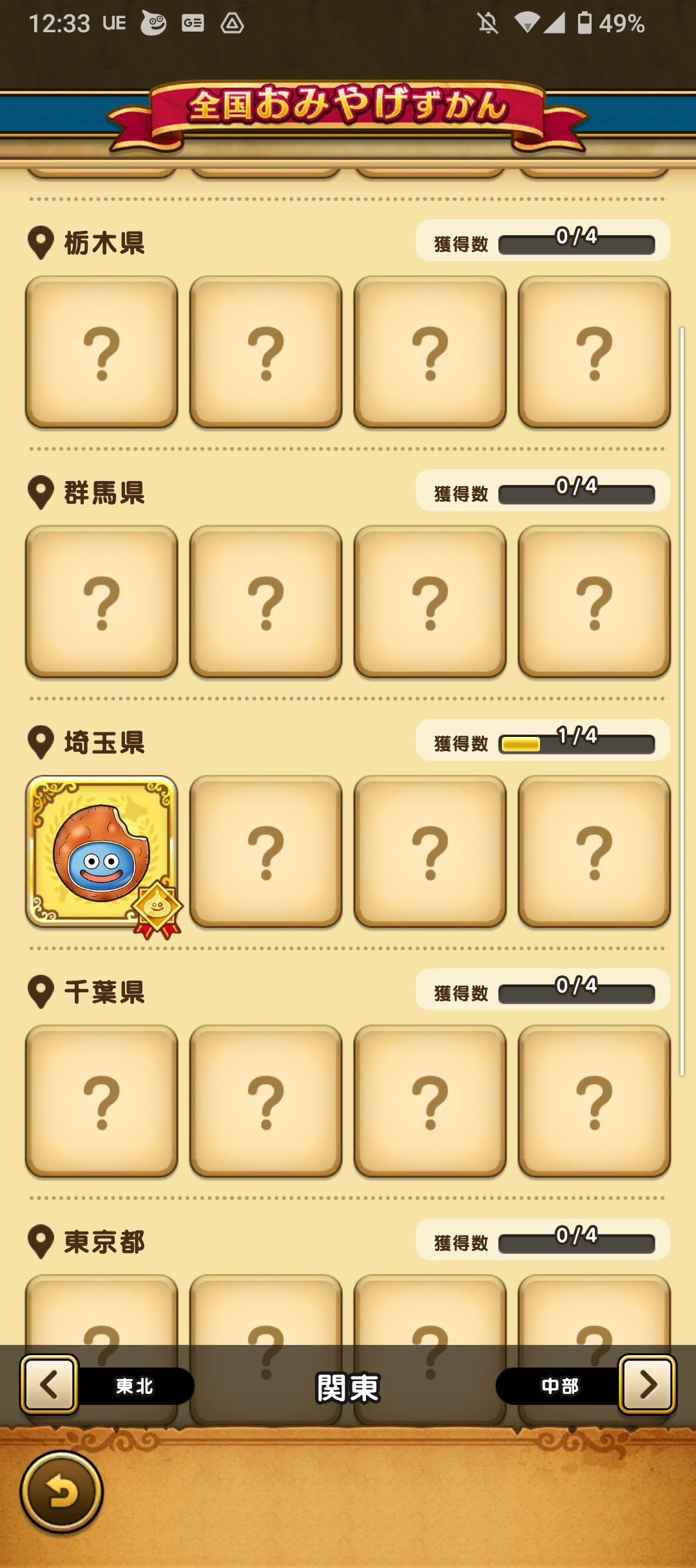Select the first unknown souvenir in 群馬県
The height and width of the screenshot is (1568, 696).
pyautogui.click(x=101, y=602)
